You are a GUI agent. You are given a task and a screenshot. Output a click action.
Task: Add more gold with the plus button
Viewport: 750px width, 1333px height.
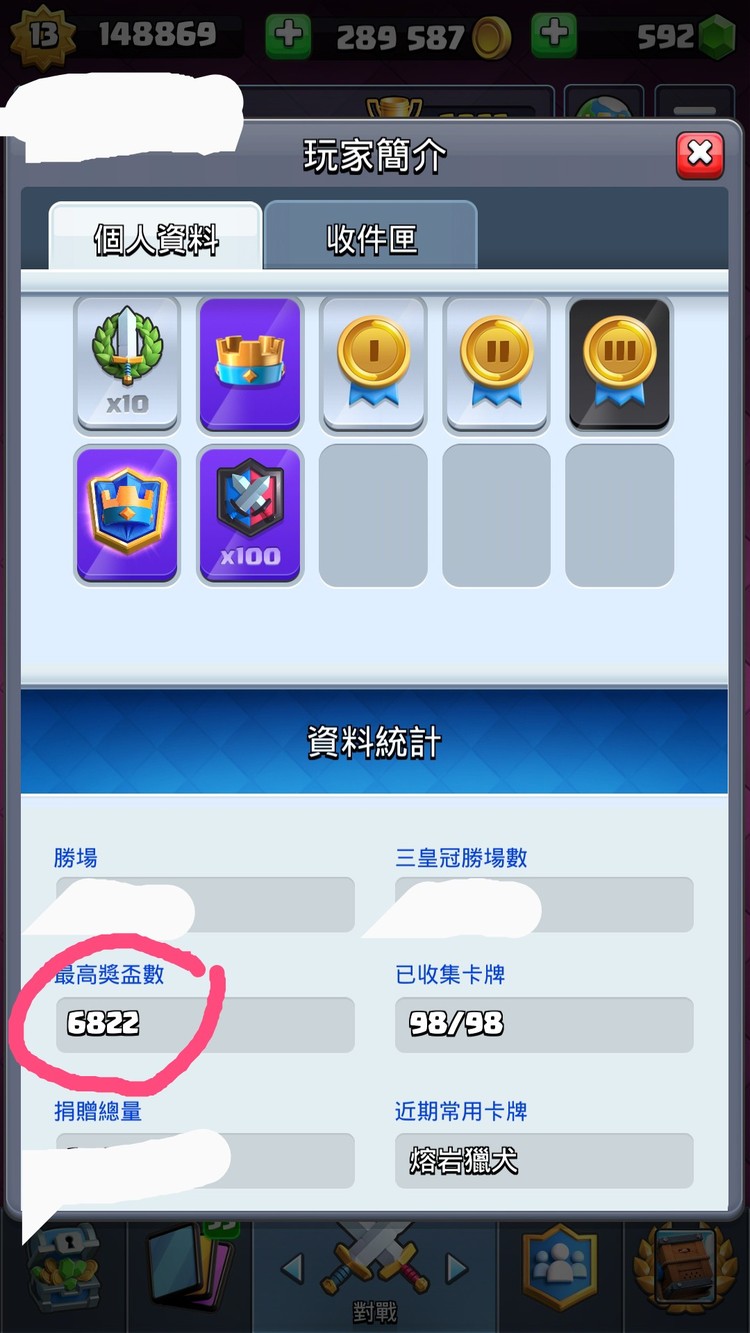tap(288, 37)
